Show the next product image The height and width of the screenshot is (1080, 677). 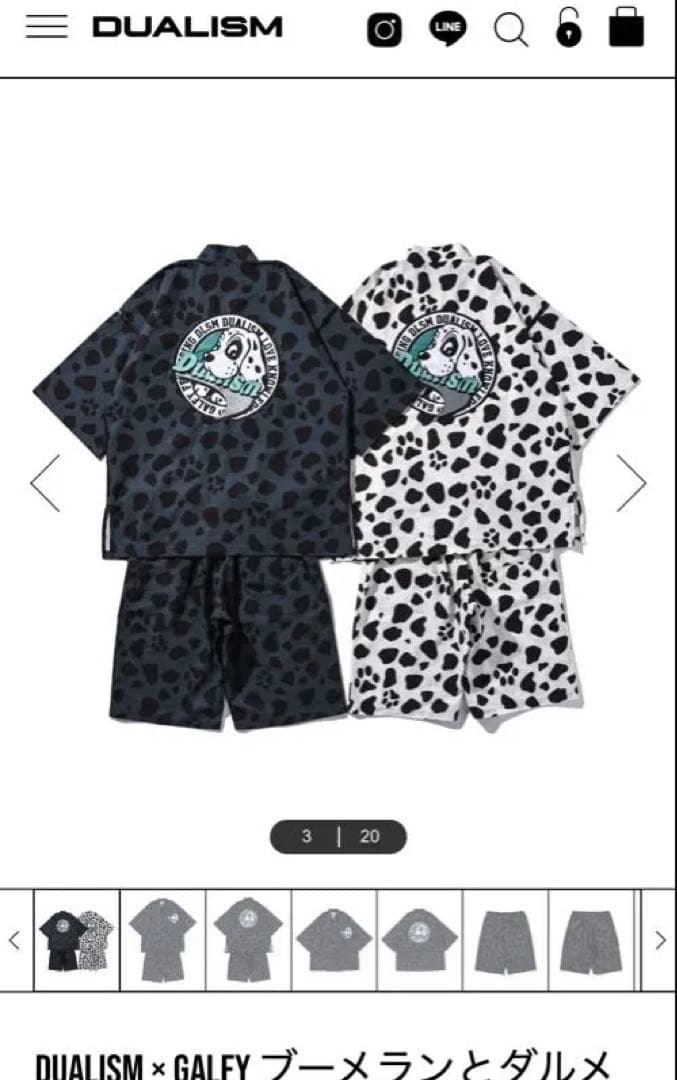631,483
